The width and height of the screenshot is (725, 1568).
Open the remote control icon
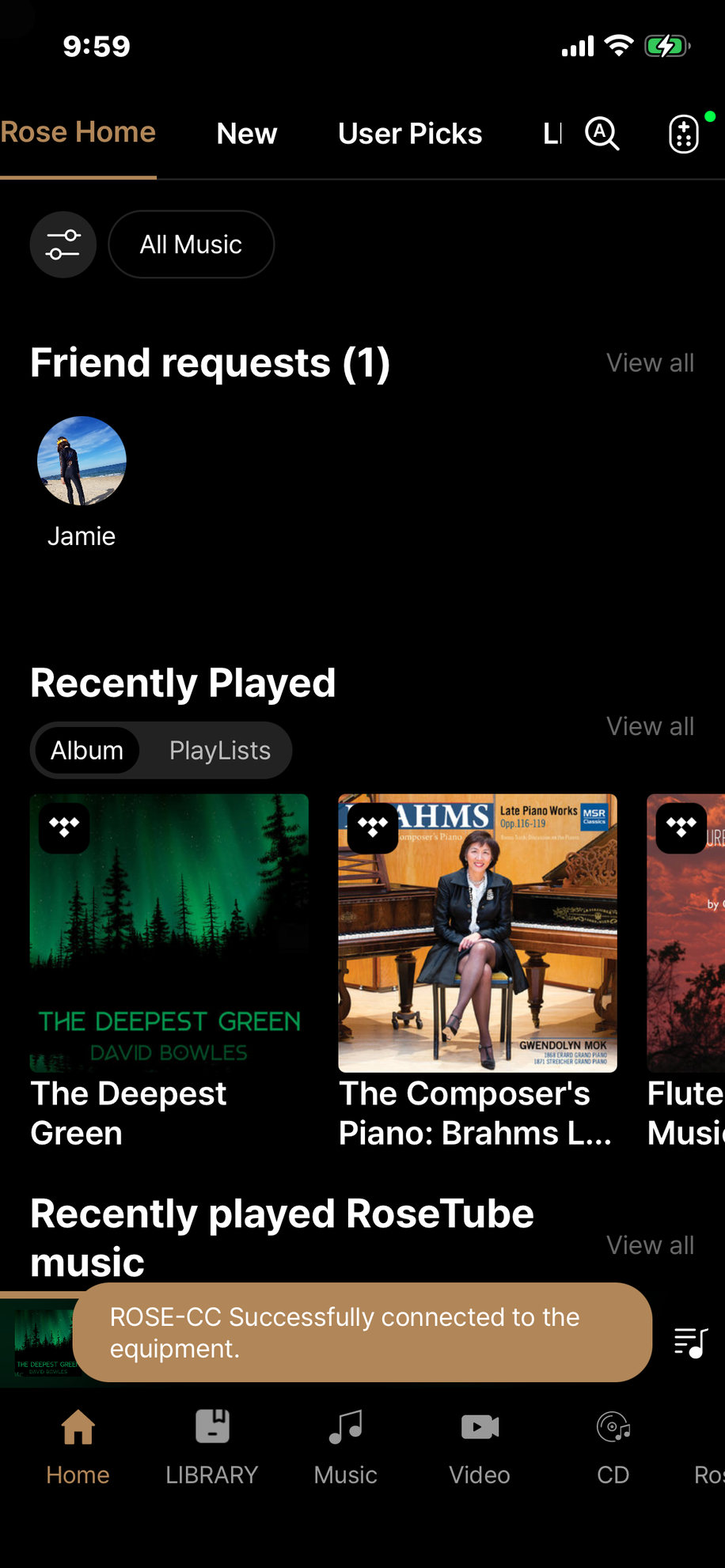(684, 134)
